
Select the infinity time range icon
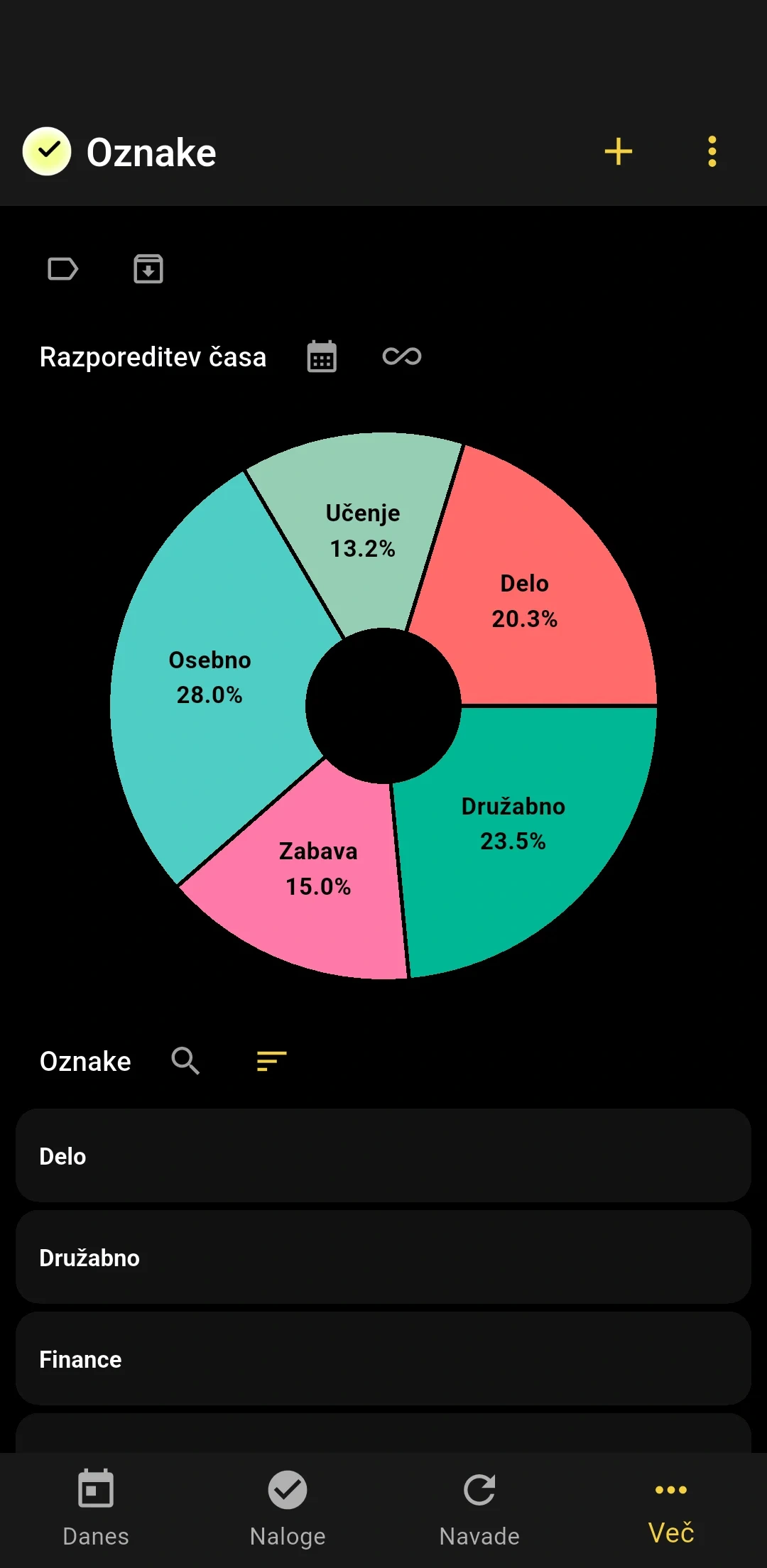(401, 356)
